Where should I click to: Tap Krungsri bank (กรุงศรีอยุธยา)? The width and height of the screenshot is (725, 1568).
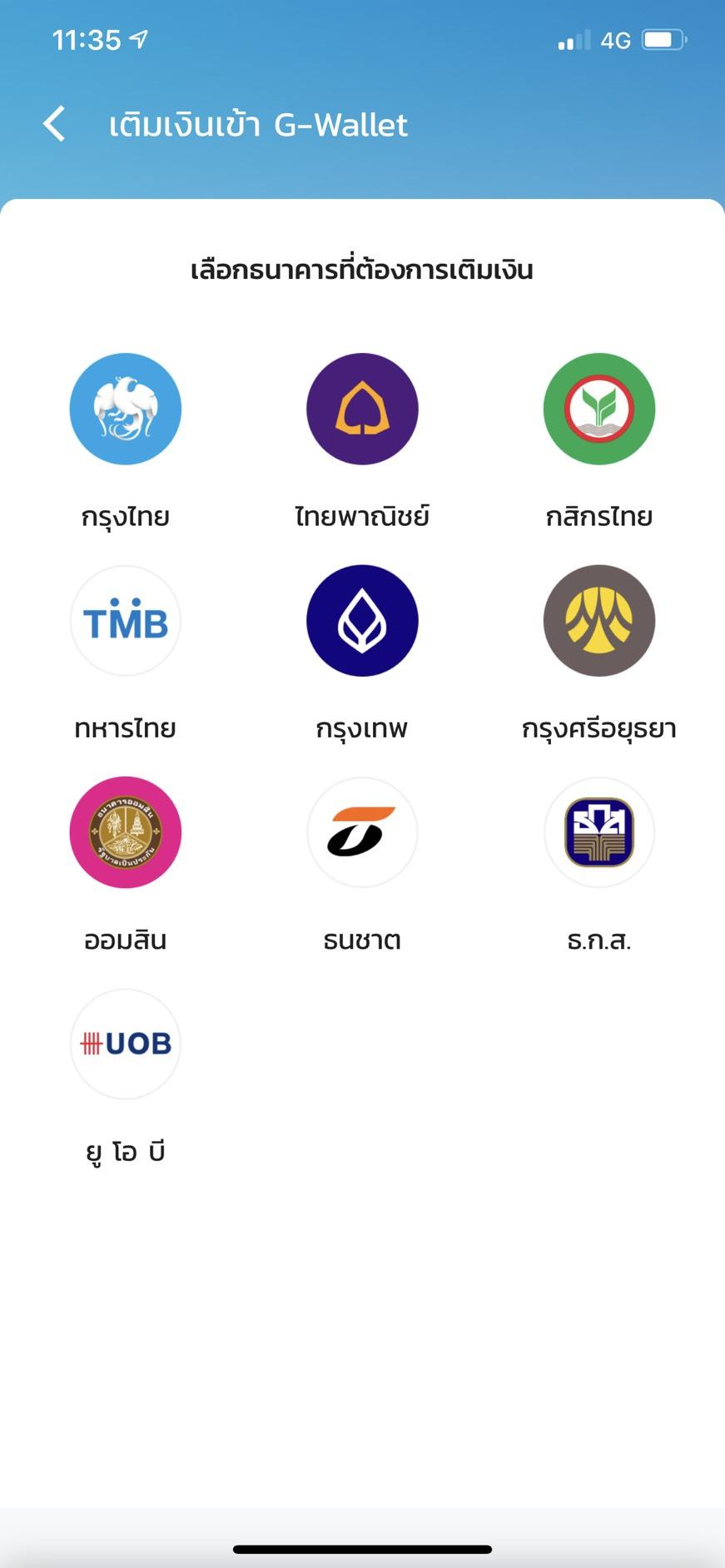[598, 621]
